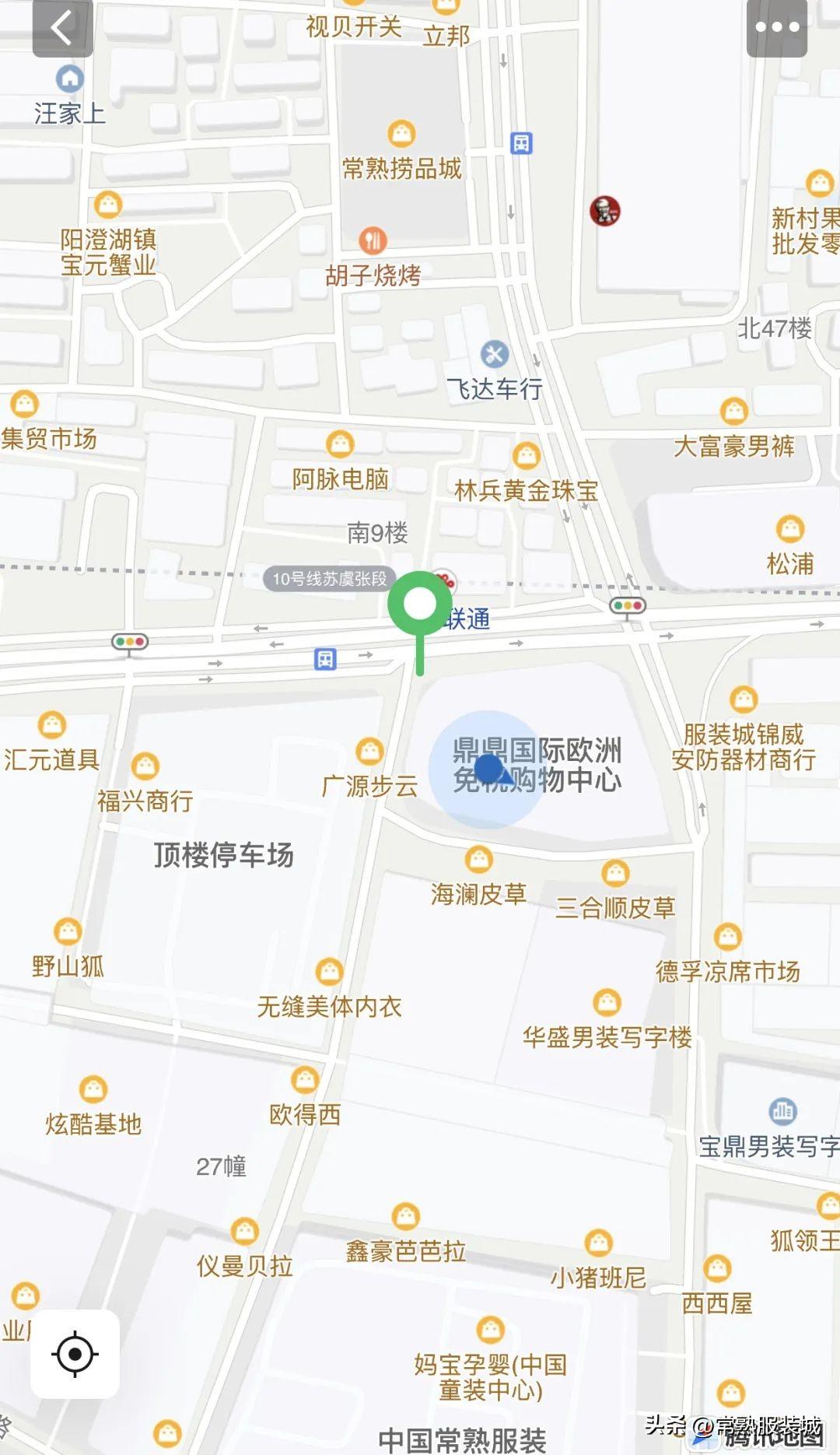Tap the 常熟捞品城 shopping bag marker
Screen dimensions: 840x1455
[x=401, y=135]
